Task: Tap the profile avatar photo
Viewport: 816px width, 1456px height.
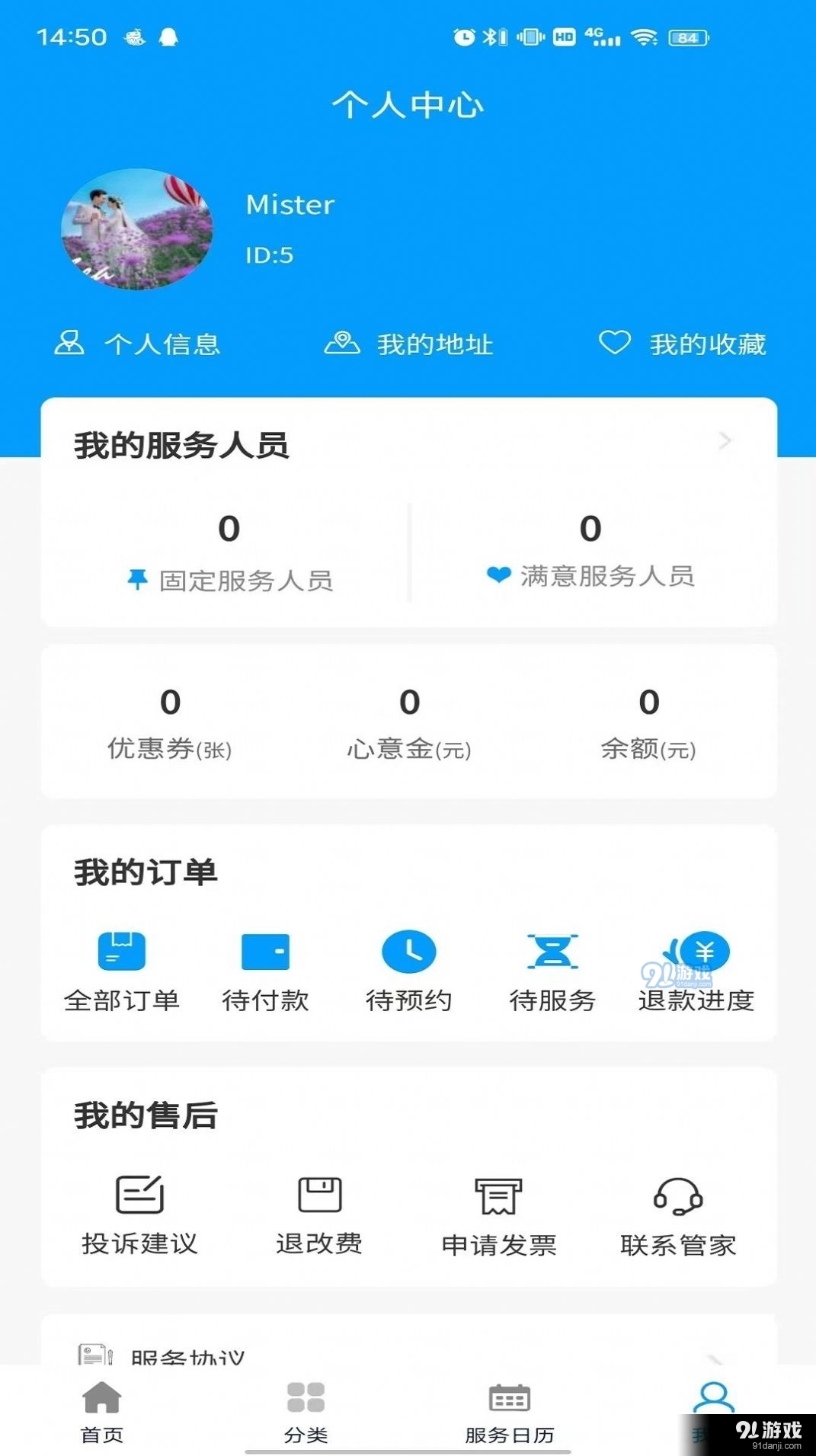Action: pos(137,229)
